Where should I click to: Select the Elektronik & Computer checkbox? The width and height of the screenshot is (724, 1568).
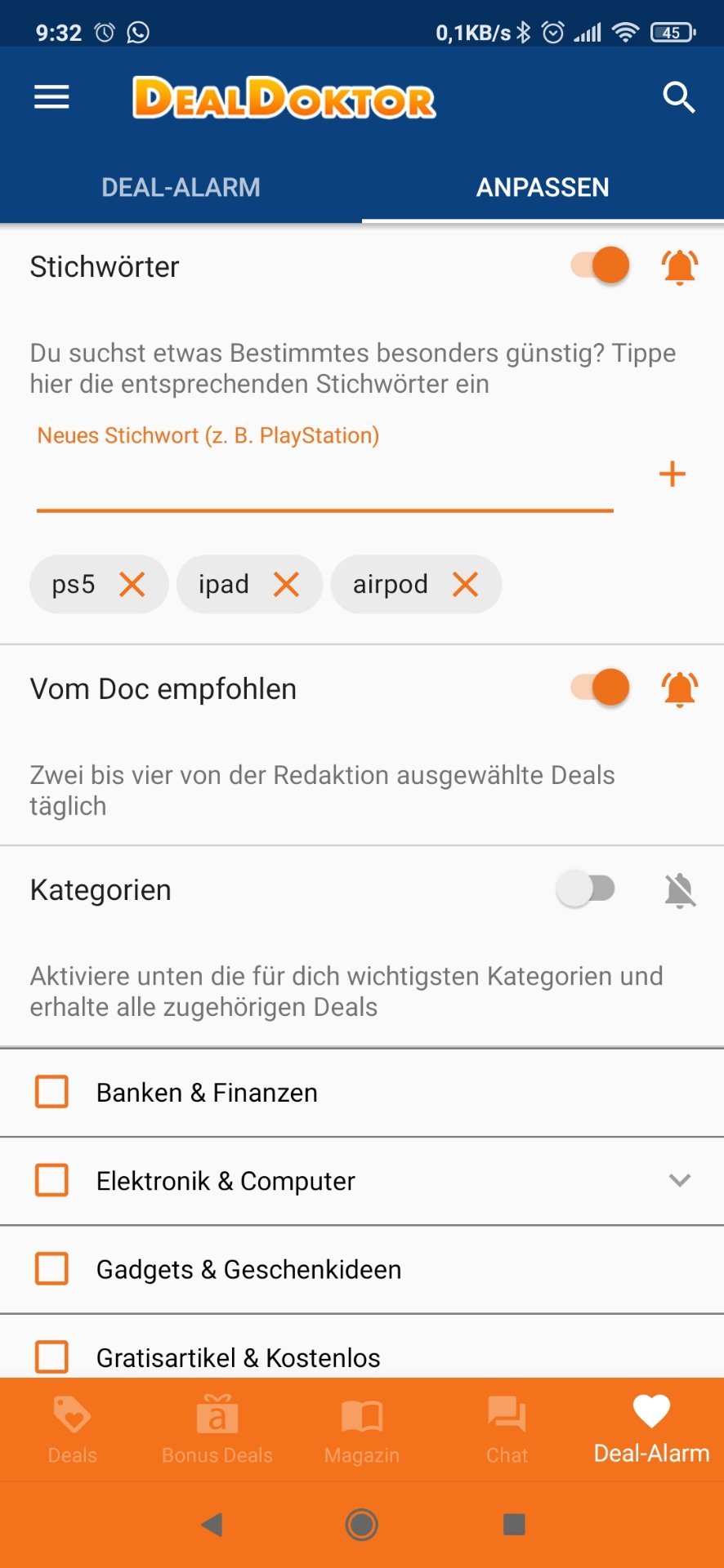coord(51,1180)
